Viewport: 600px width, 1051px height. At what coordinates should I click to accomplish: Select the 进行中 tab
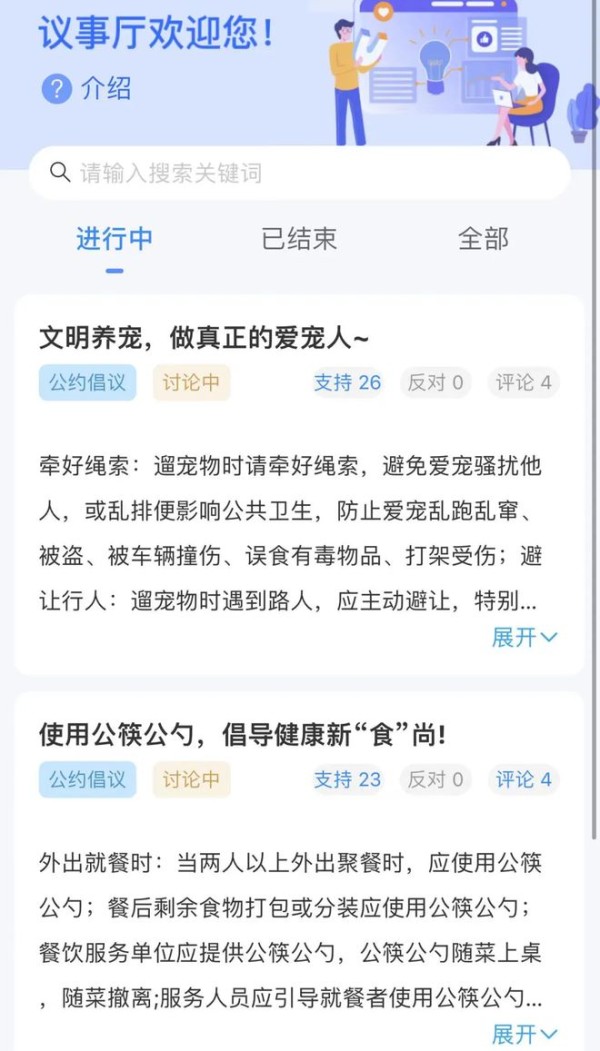(x=115, y=239)
